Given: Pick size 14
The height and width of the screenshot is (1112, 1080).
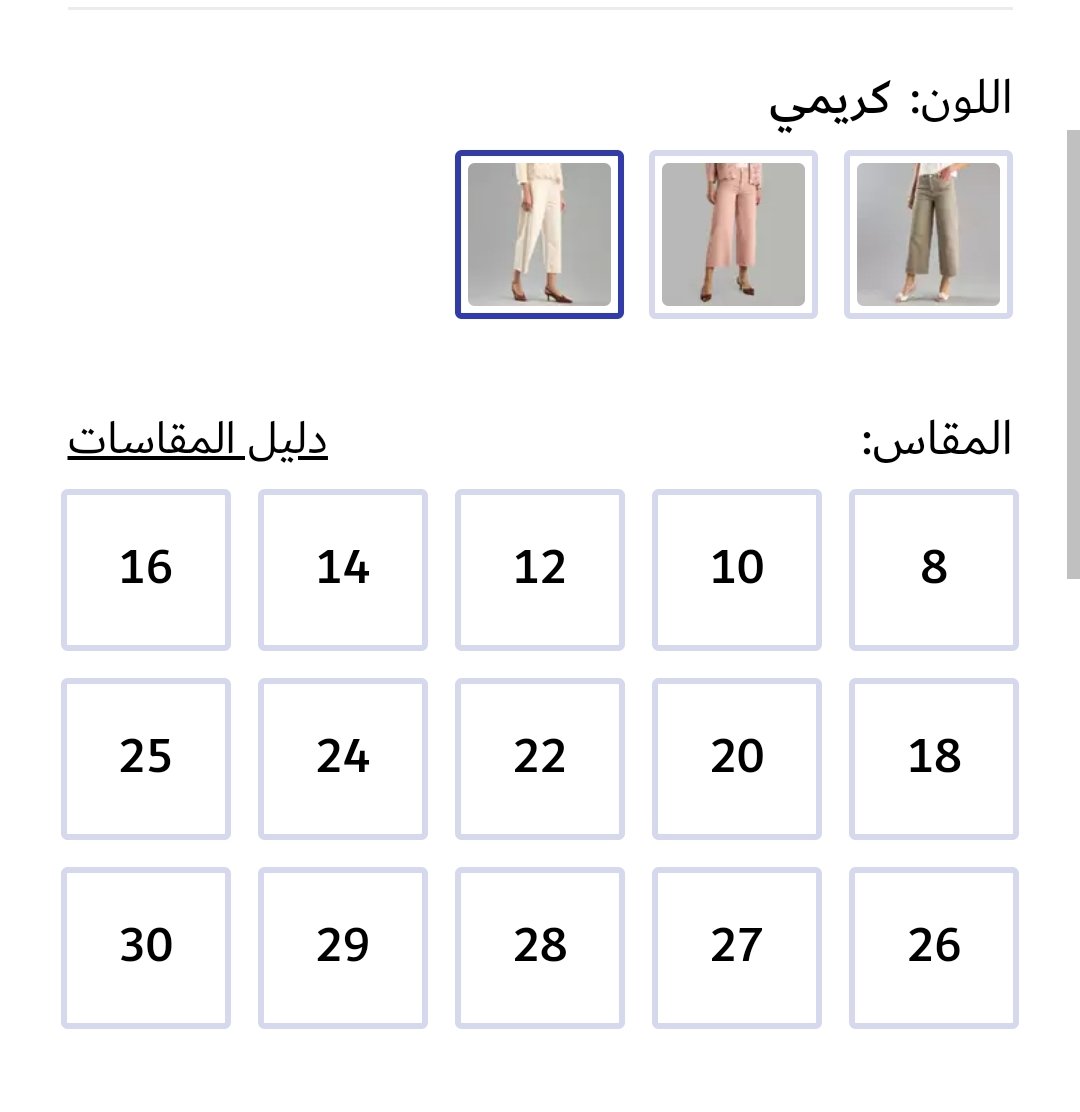Looking at the screenshot, I should pos(343,569).
